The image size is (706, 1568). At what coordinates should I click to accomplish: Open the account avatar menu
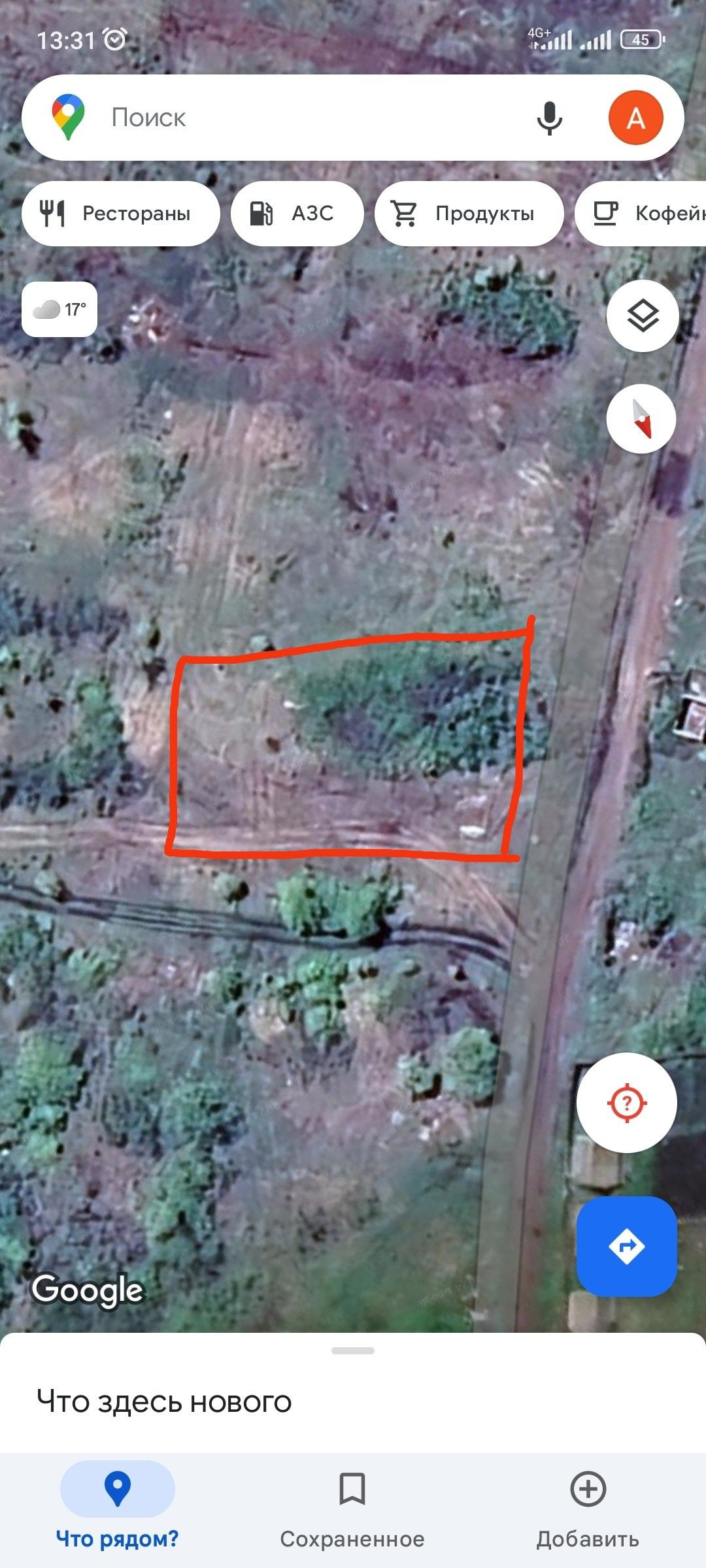(635, 118)
